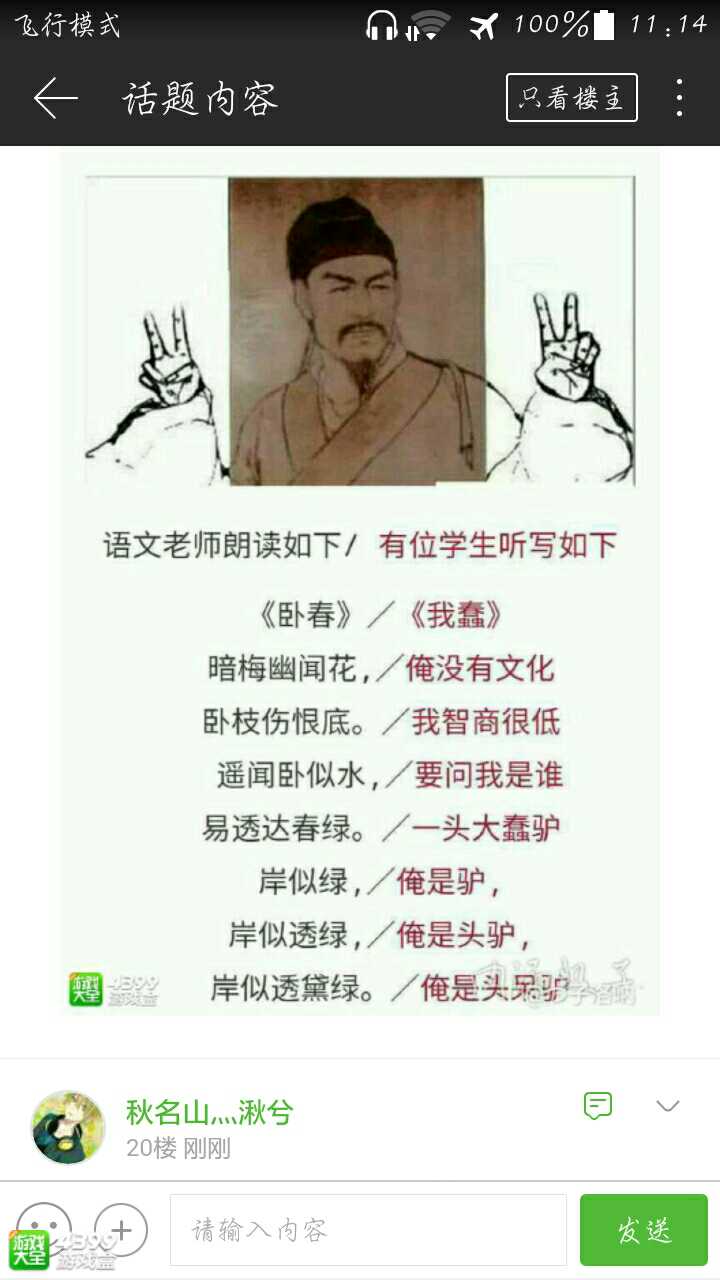Open the profile name 秋名山灬湫兮
Viewport: 720px width, 1280px height.
point(210,1112)
